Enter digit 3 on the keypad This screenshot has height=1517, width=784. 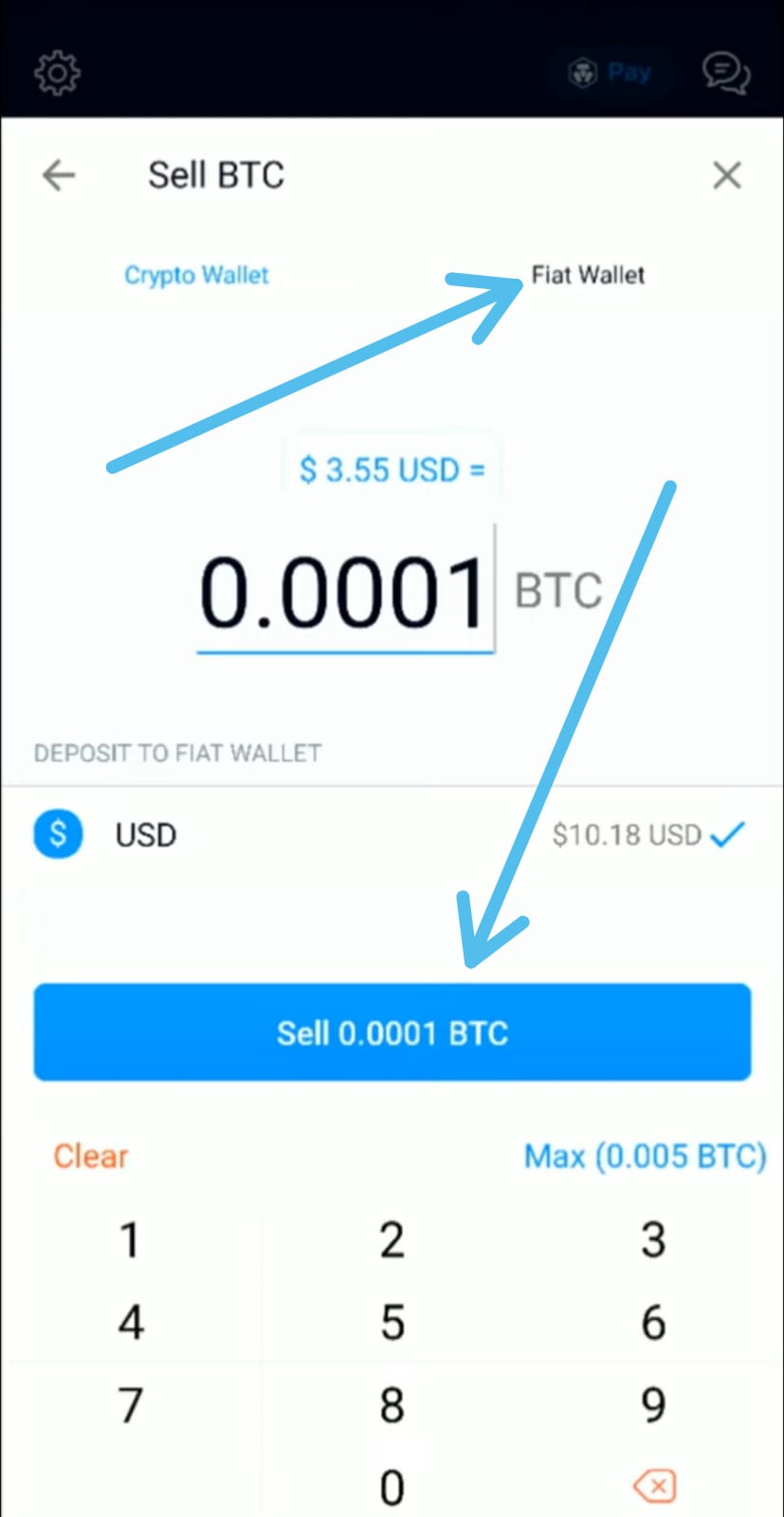click(x=653, y=1240)
